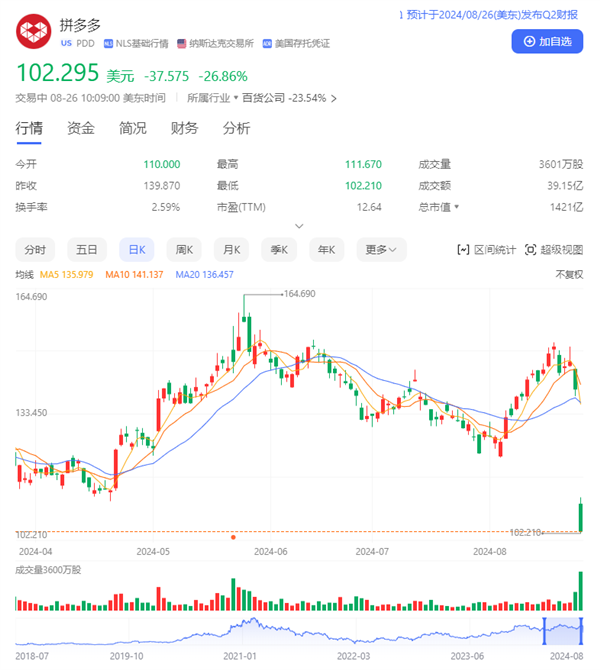Switch to the 资金 tab
600x670 pixels.
click(x=81, y=128)
